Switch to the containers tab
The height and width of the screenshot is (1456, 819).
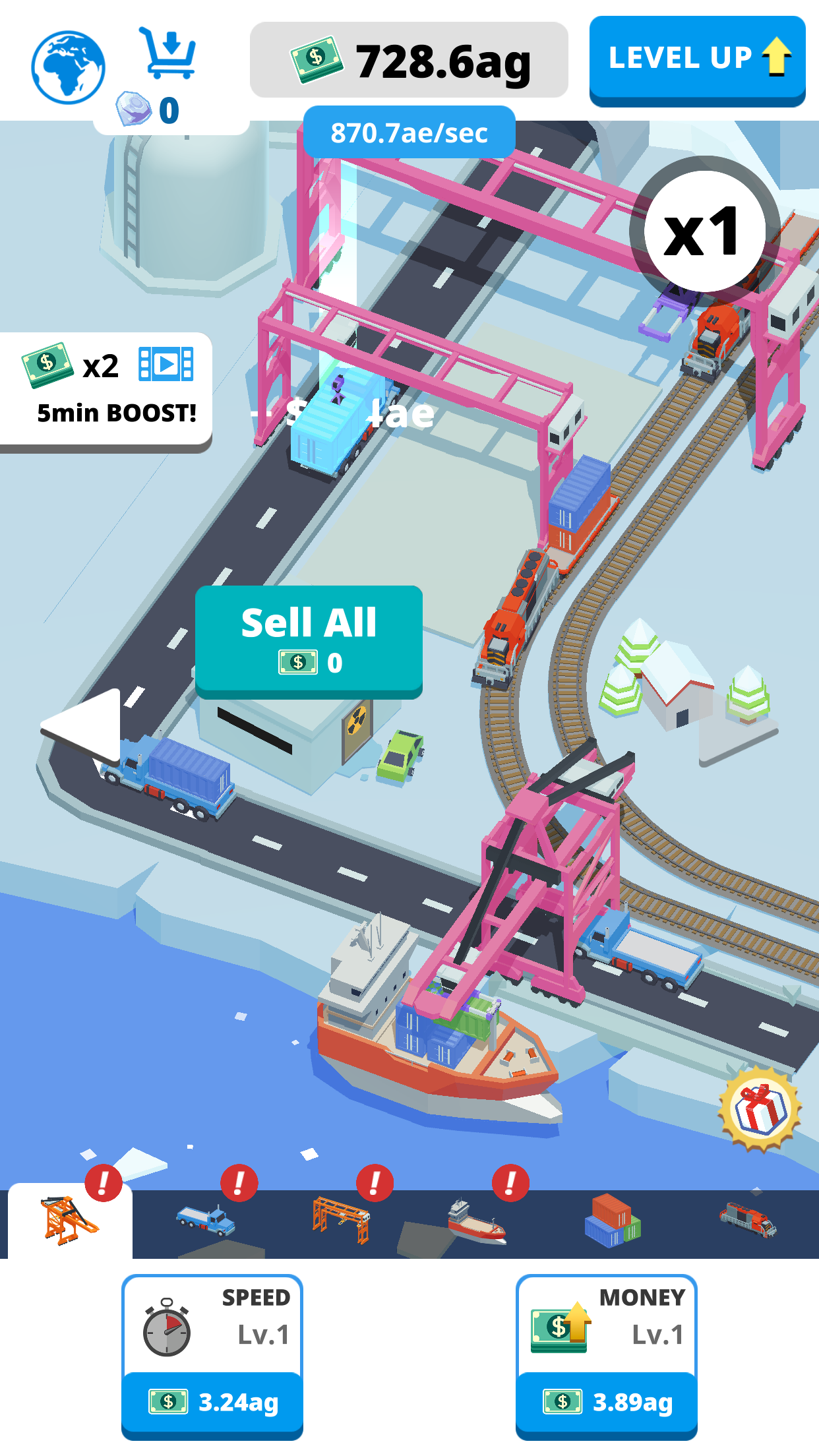613,1221
